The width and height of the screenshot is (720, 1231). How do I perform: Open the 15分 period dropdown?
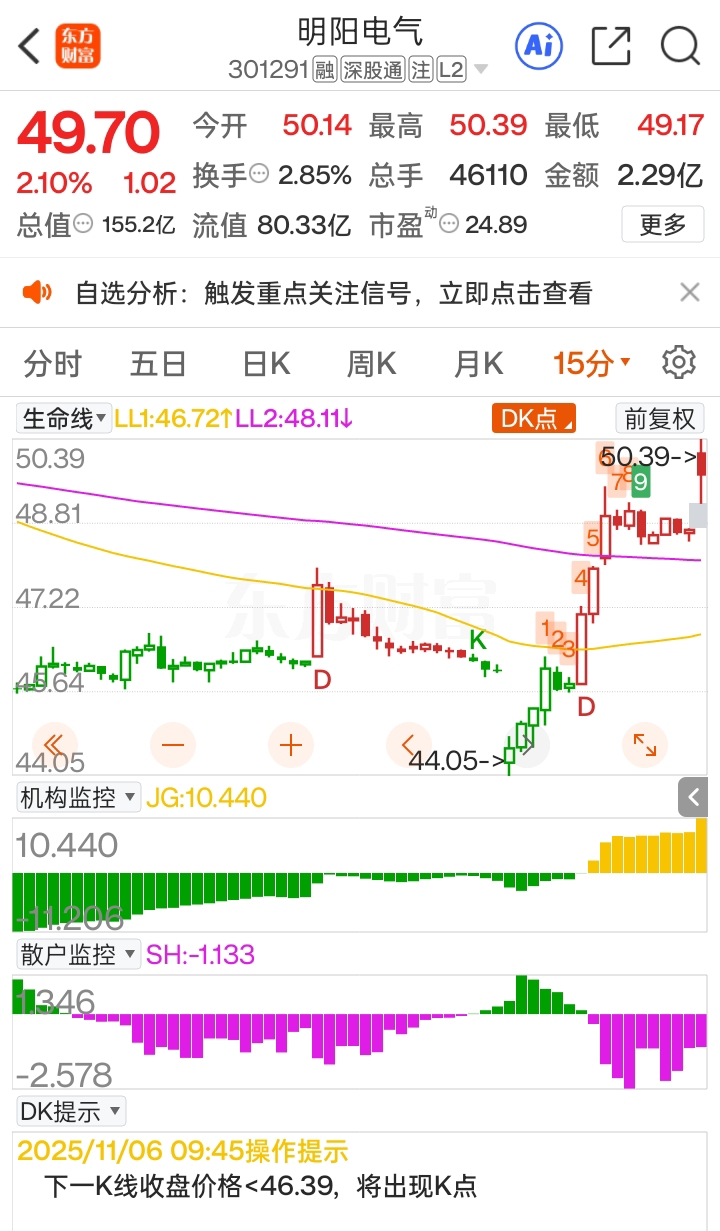(x=592, y=363)
